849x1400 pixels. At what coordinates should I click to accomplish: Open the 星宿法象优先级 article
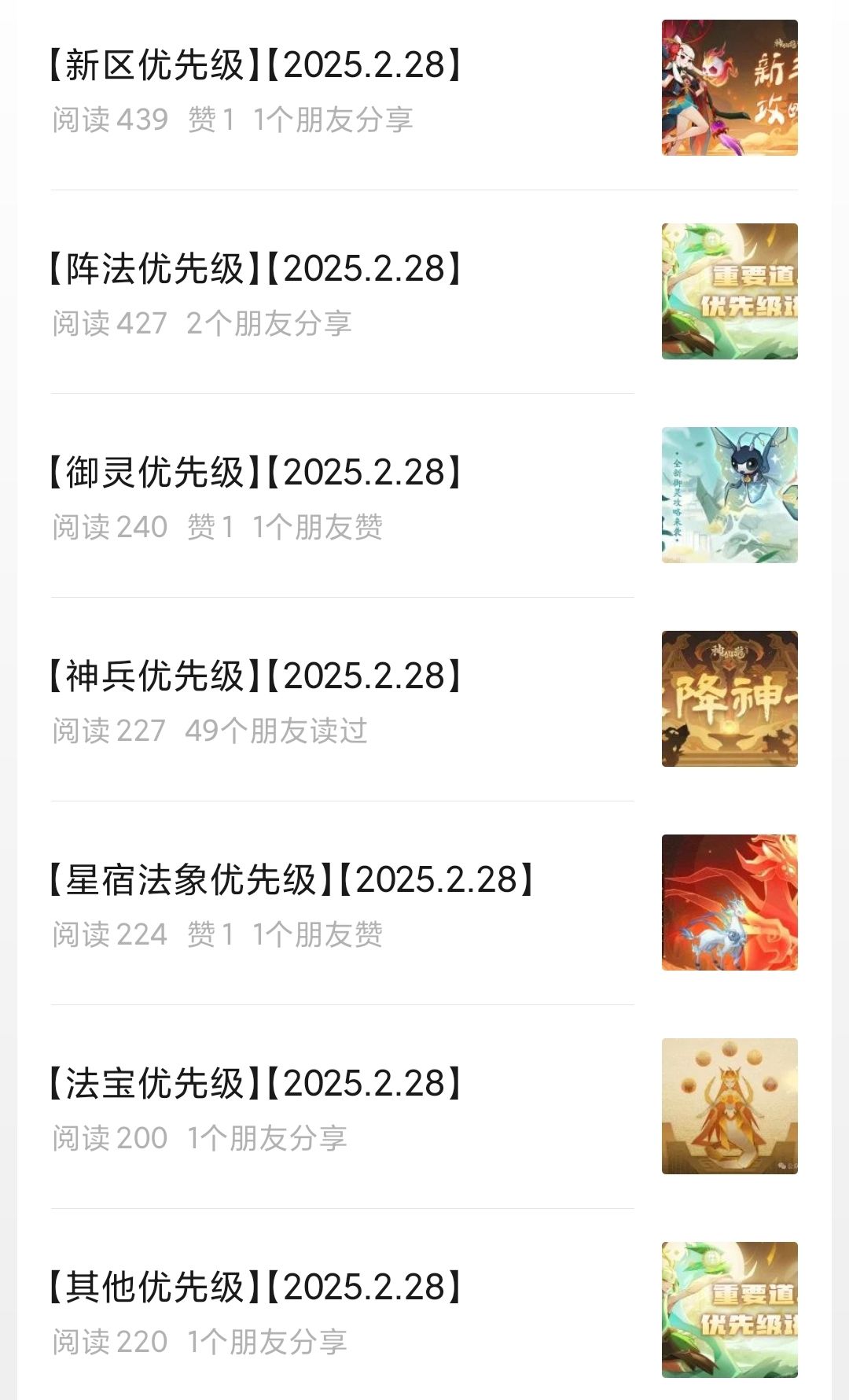pyautogui.click(x=291, y=880)
